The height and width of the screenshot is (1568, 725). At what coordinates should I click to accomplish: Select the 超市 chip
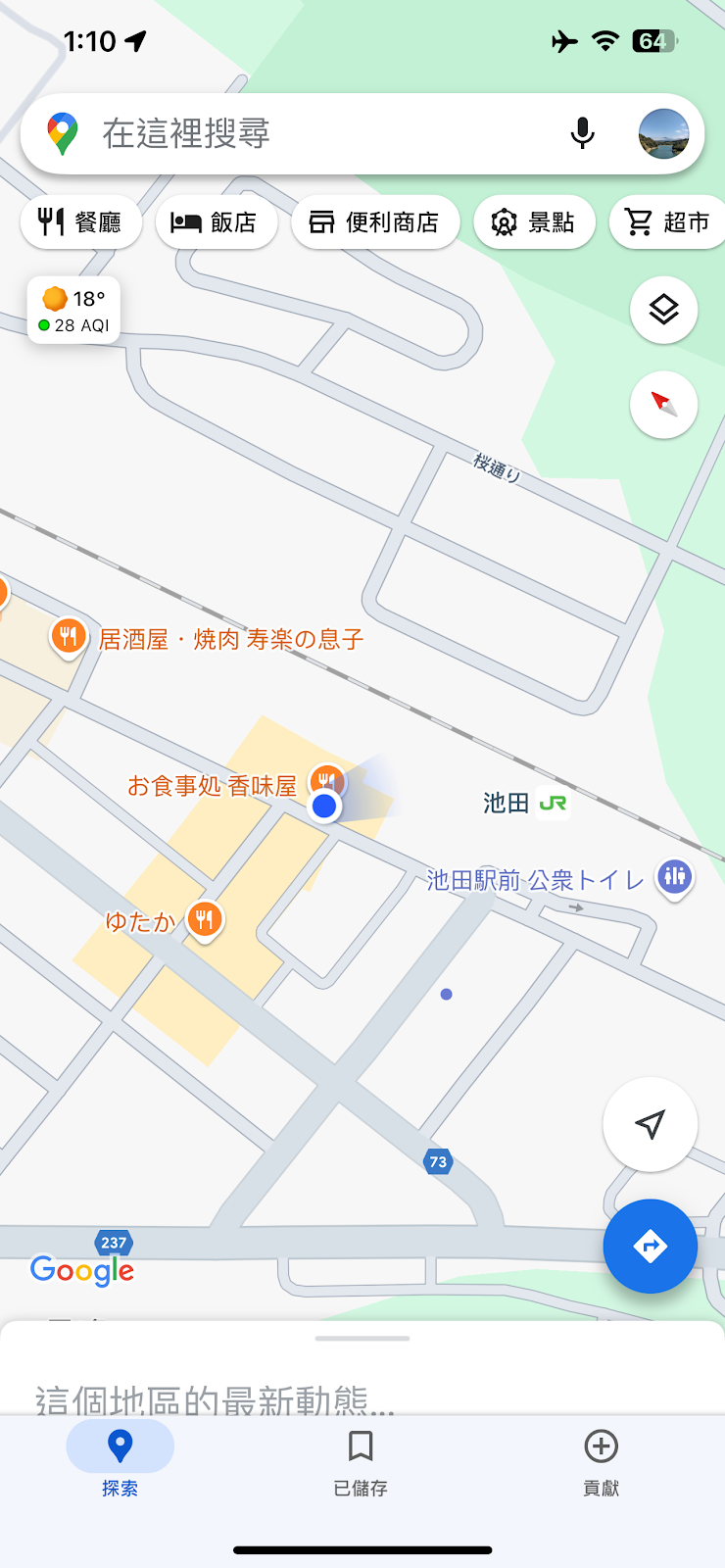[x=669, y=222]
